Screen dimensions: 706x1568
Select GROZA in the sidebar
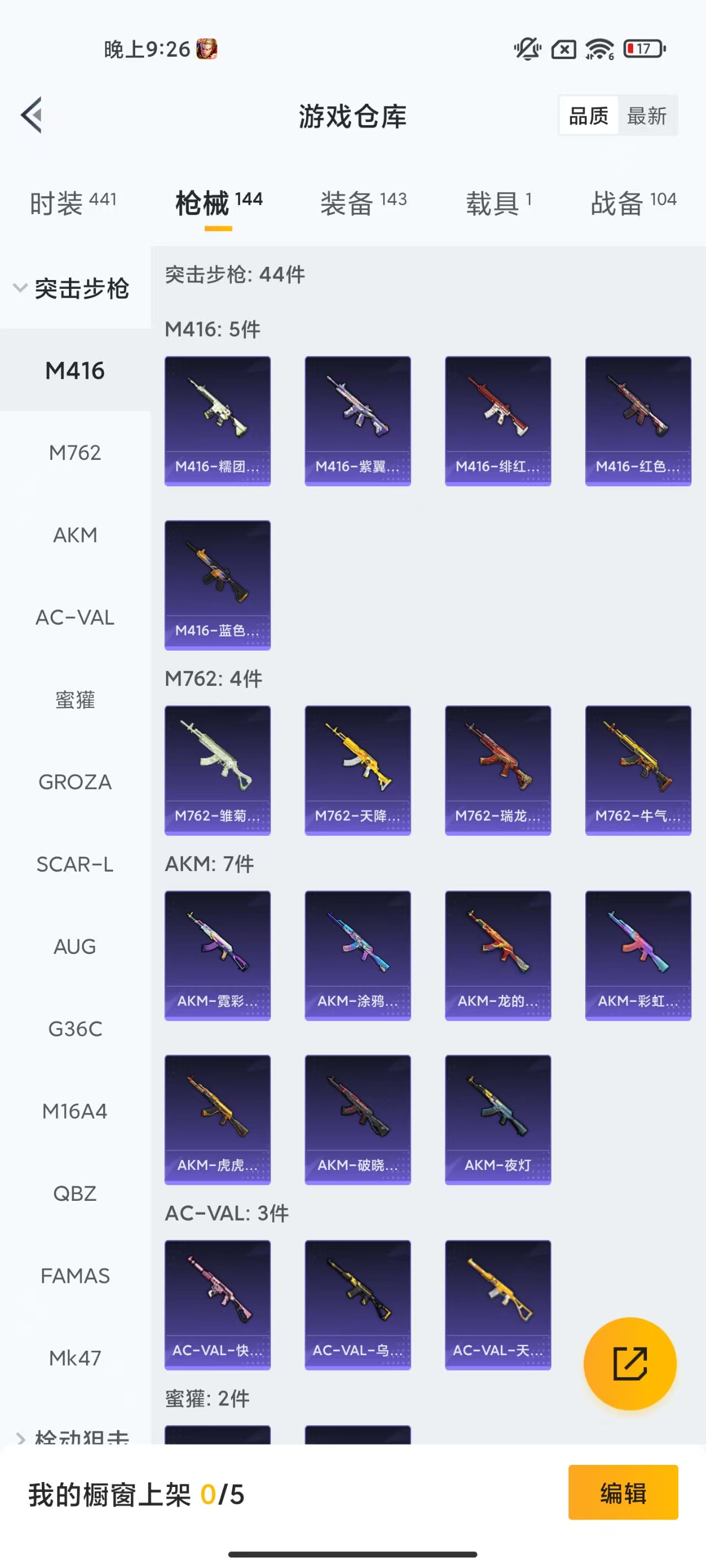(x=75, y=782)
